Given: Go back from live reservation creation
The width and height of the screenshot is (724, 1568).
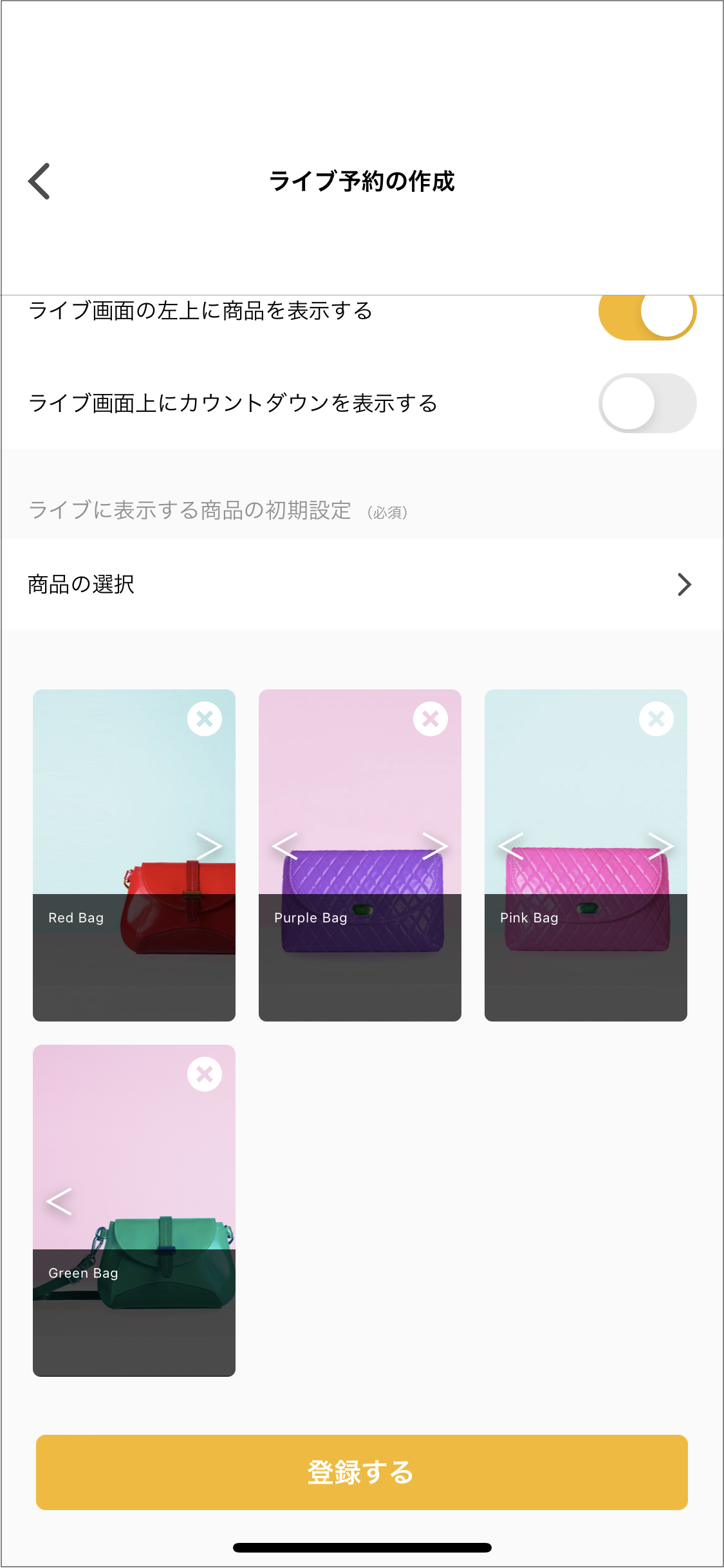Looking at the screenshot, I should coord(40,182).
